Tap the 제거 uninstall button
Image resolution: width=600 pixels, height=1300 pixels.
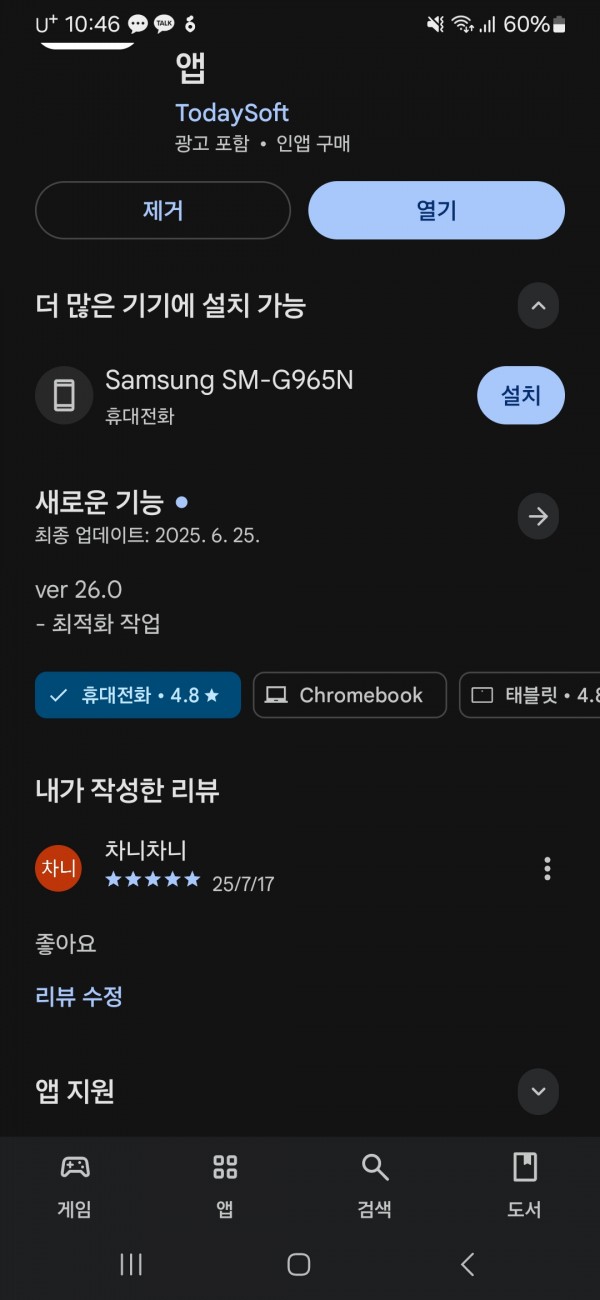[x=163, y=210]
